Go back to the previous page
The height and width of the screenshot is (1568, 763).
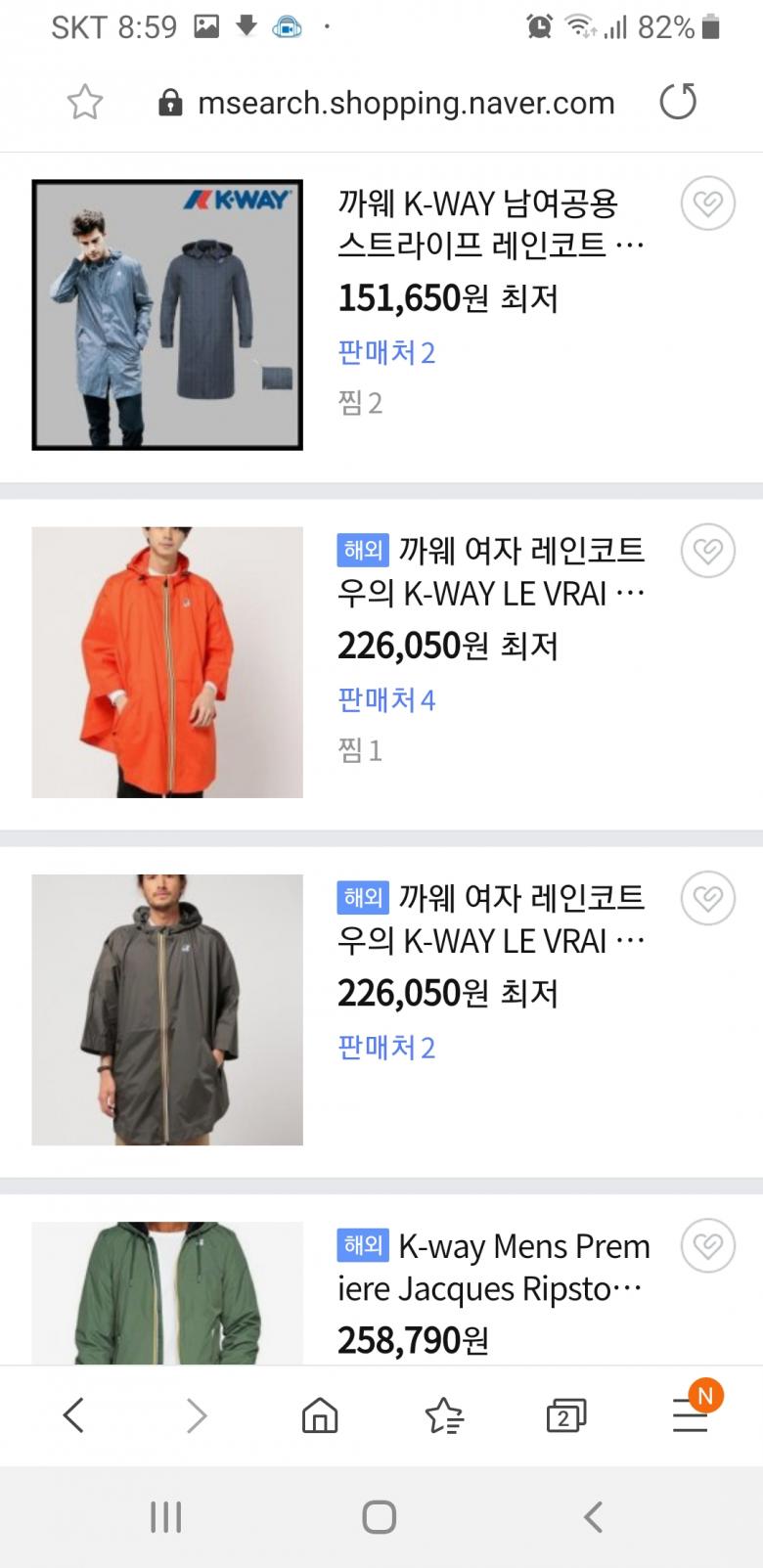pos(73,1414)
